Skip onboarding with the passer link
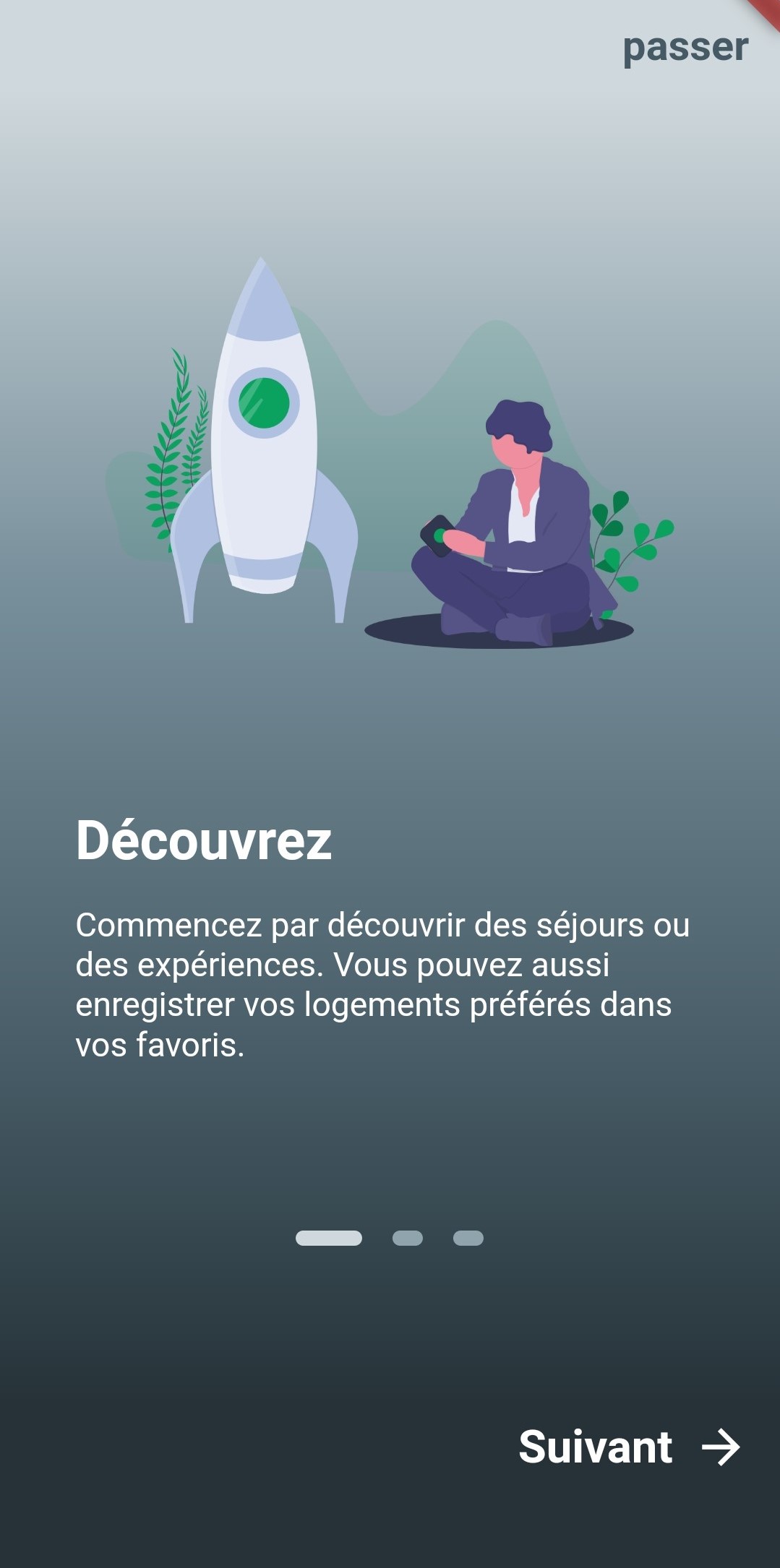Viewport: 780px width, 1568px height. 685,49
